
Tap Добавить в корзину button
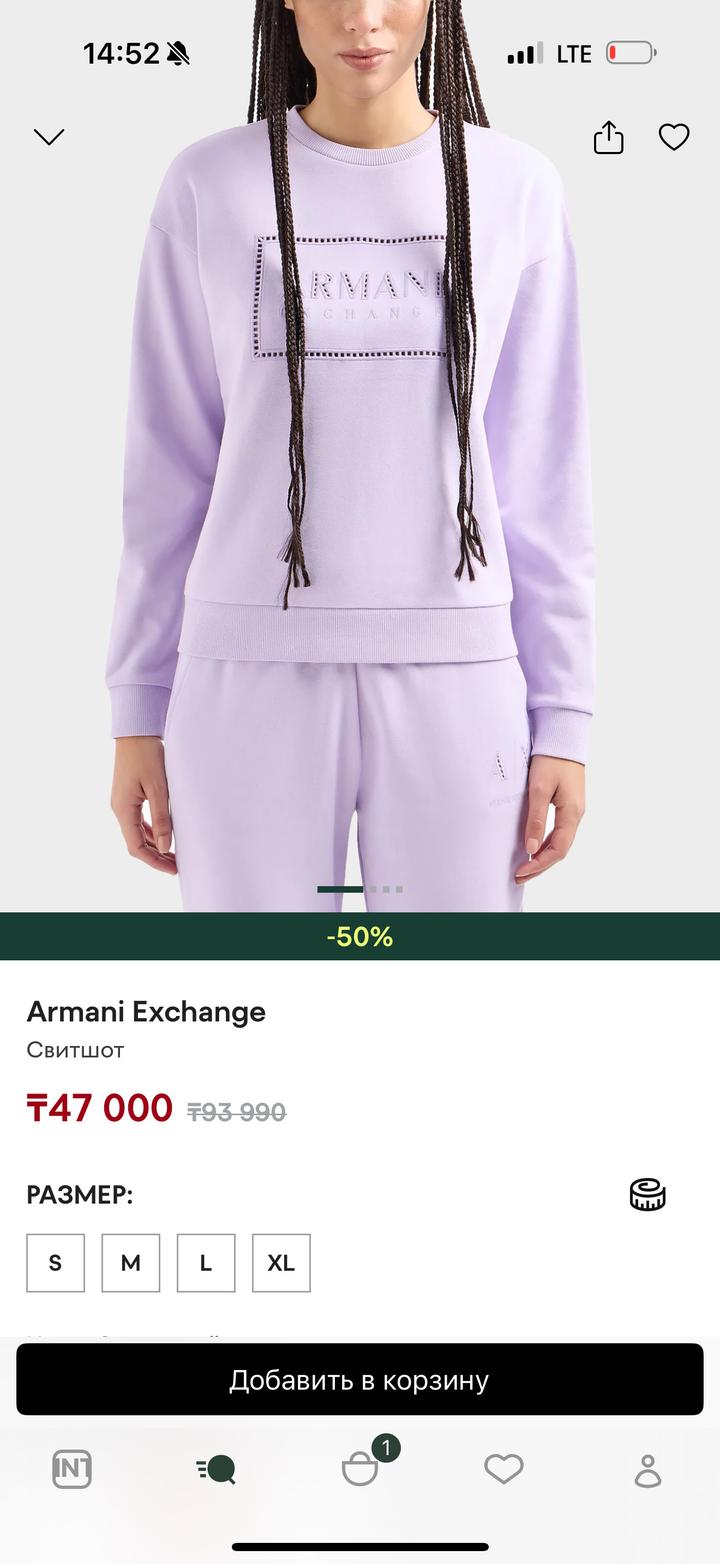[360, 1380]
